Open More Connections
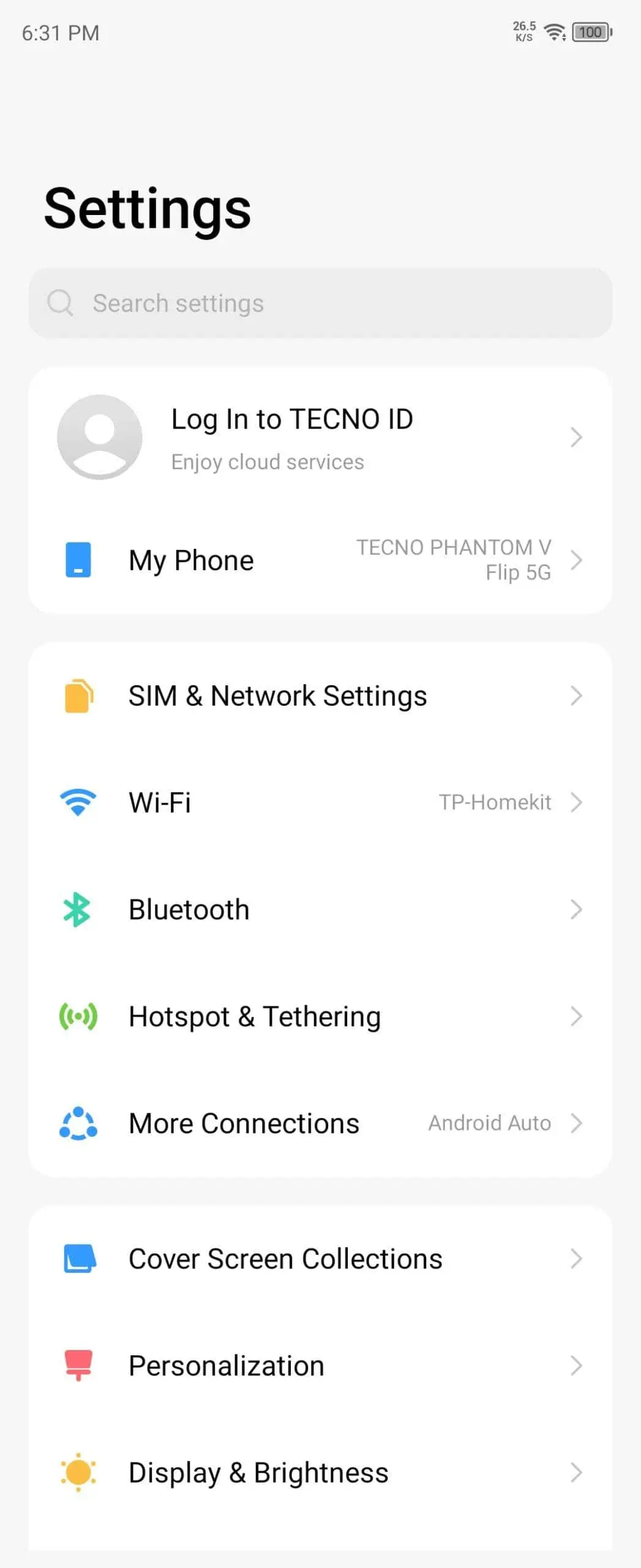The image size is (641, 1568). pos(320,1123)
